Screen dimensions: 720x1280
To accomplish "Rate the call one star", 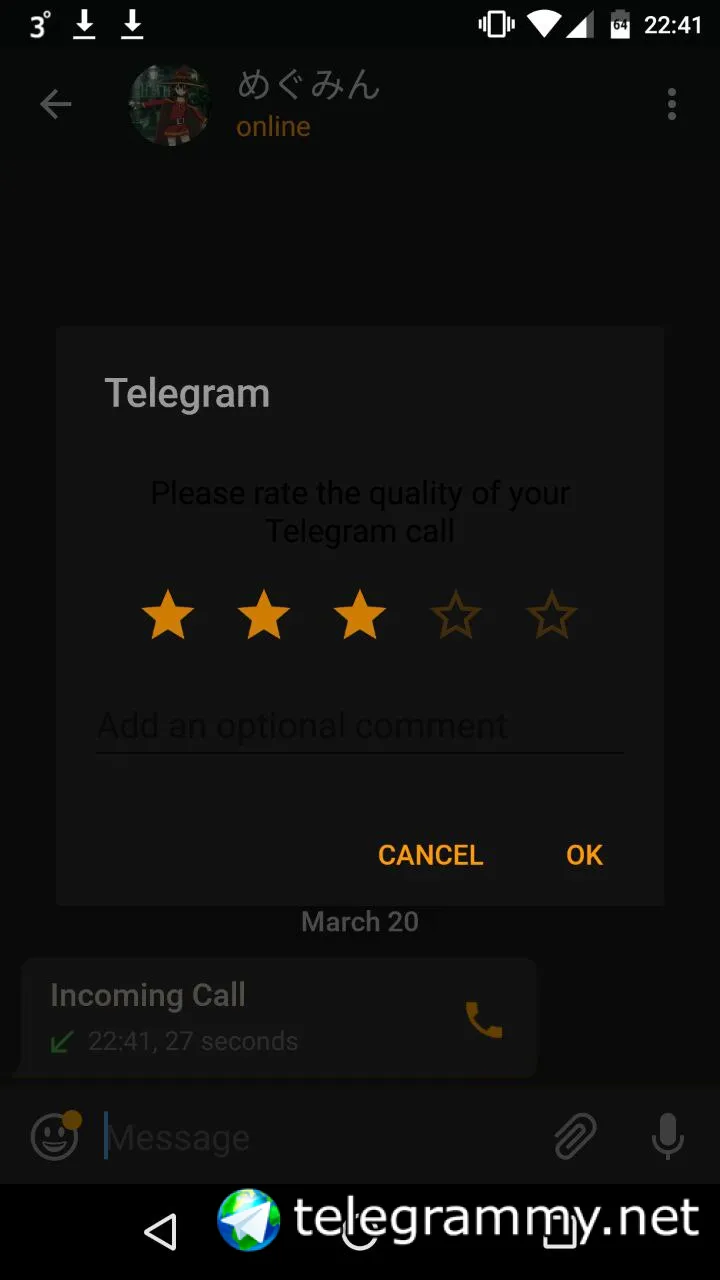I will pos(168,615).
